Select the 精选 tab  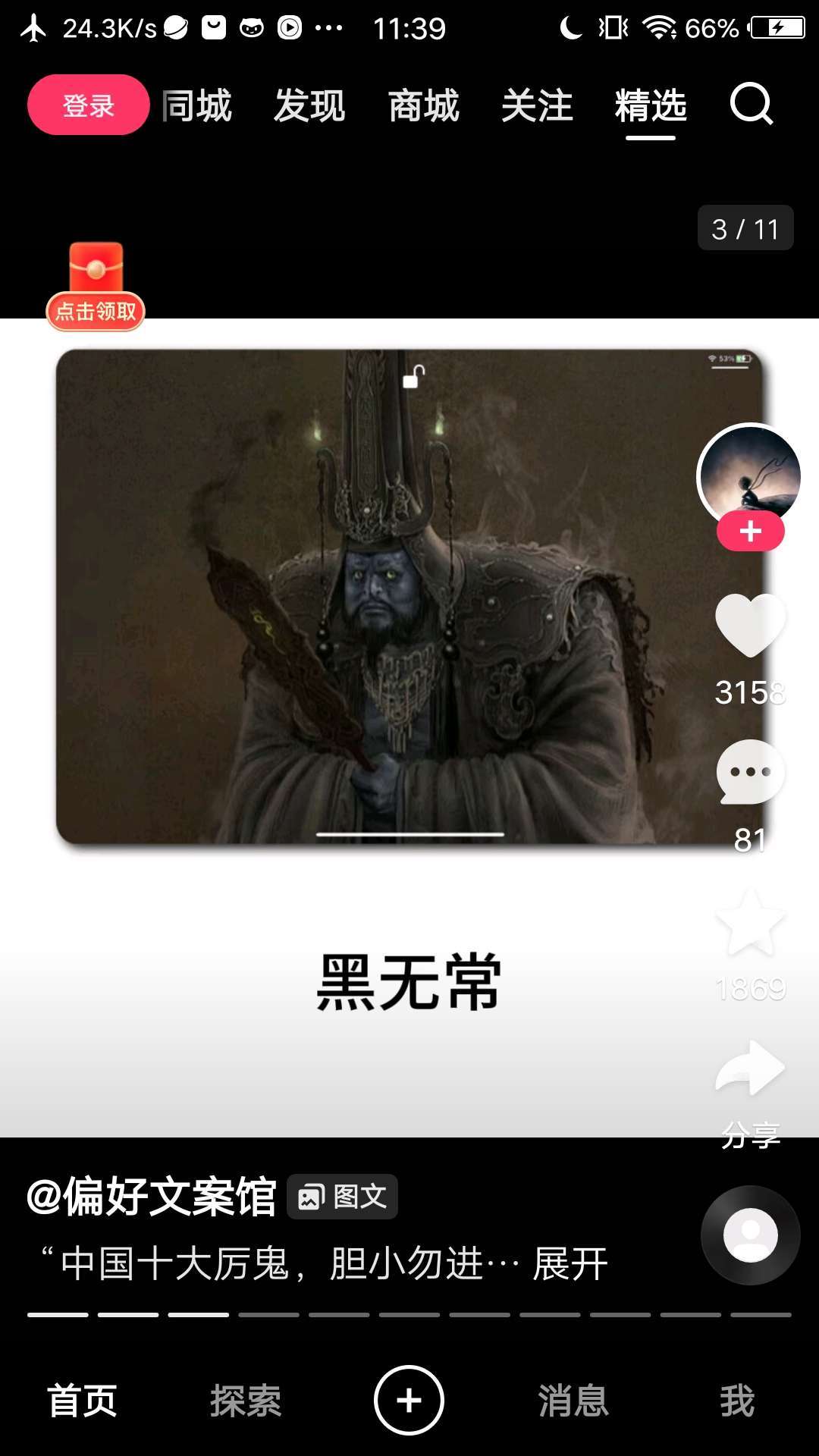coord(651,105)
